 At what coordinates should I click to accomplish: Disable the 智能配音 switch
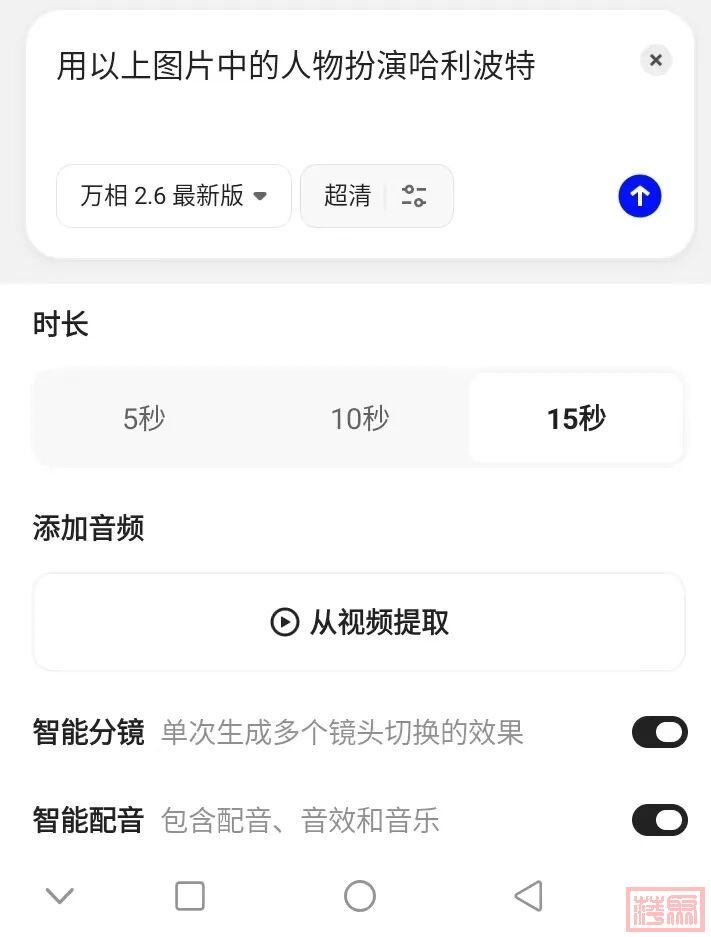659,821
